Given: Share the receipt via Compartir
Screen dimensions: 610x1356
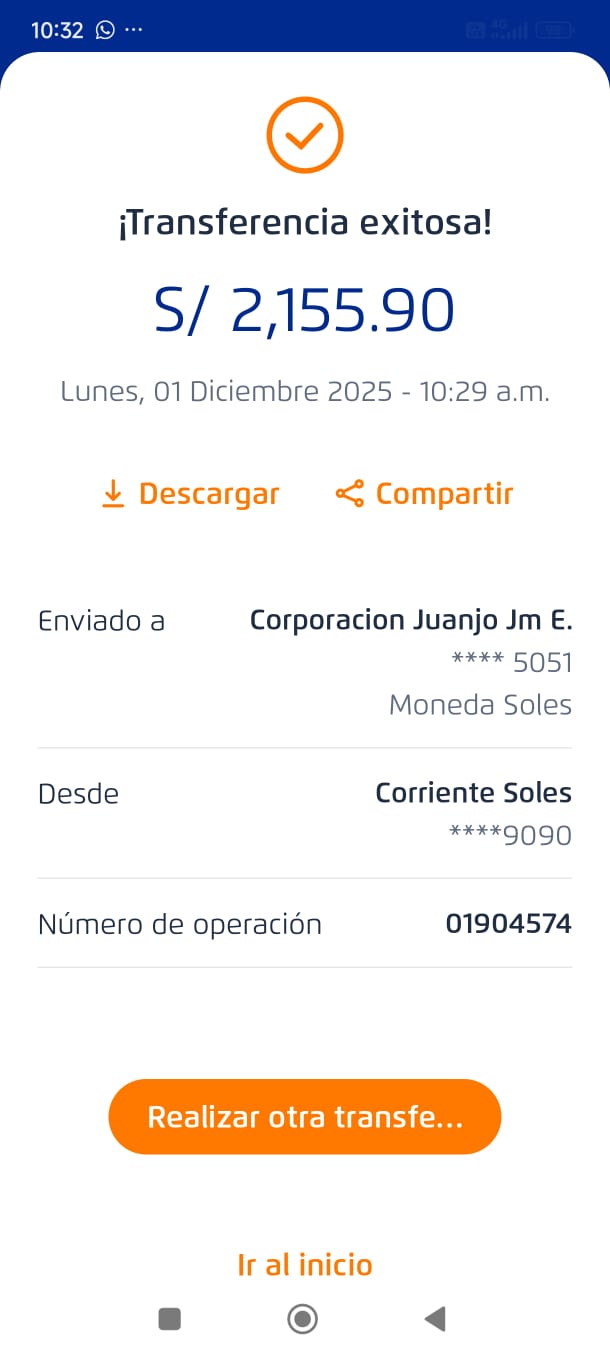Looking at the screenshot, I should click(424, 494).
